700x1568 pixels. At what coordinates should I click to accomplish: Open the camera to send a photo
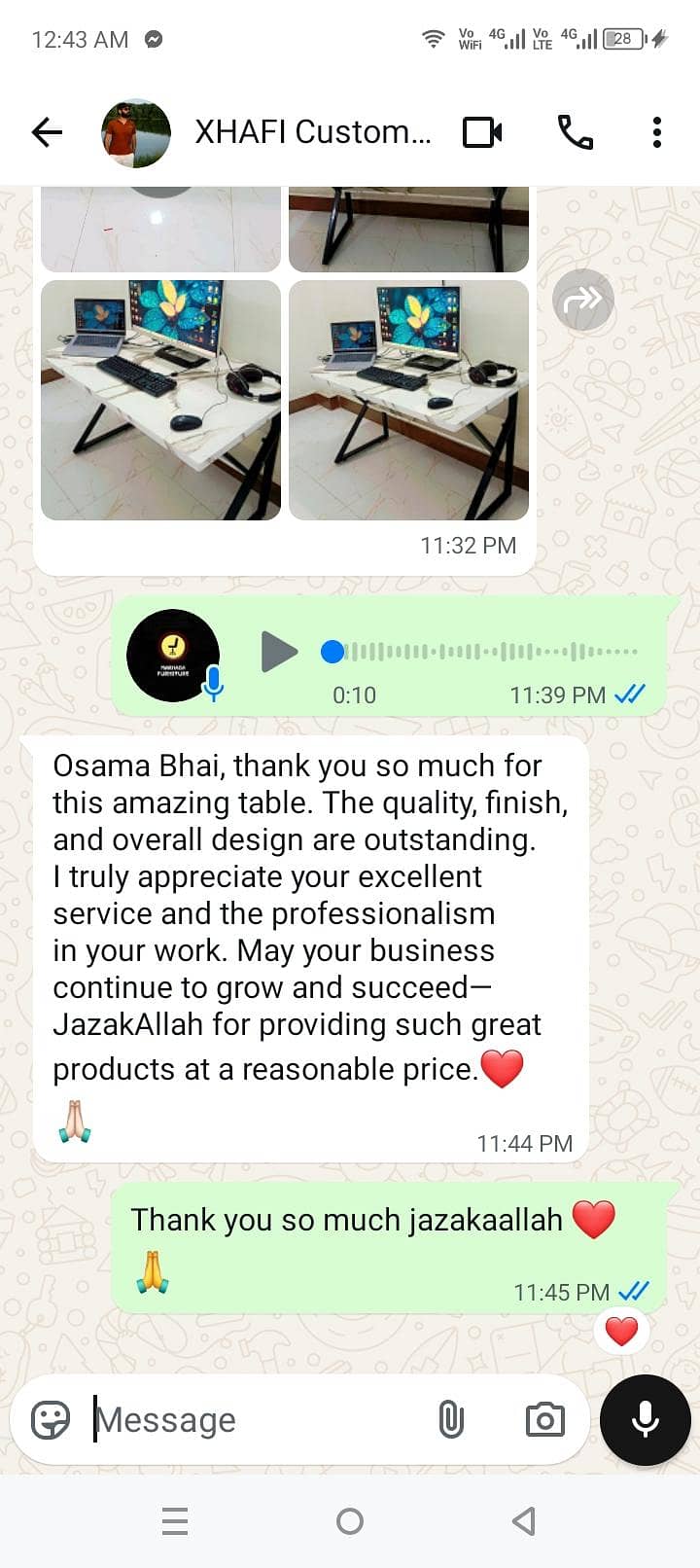pyautogui.click(x=544, y=1420)
